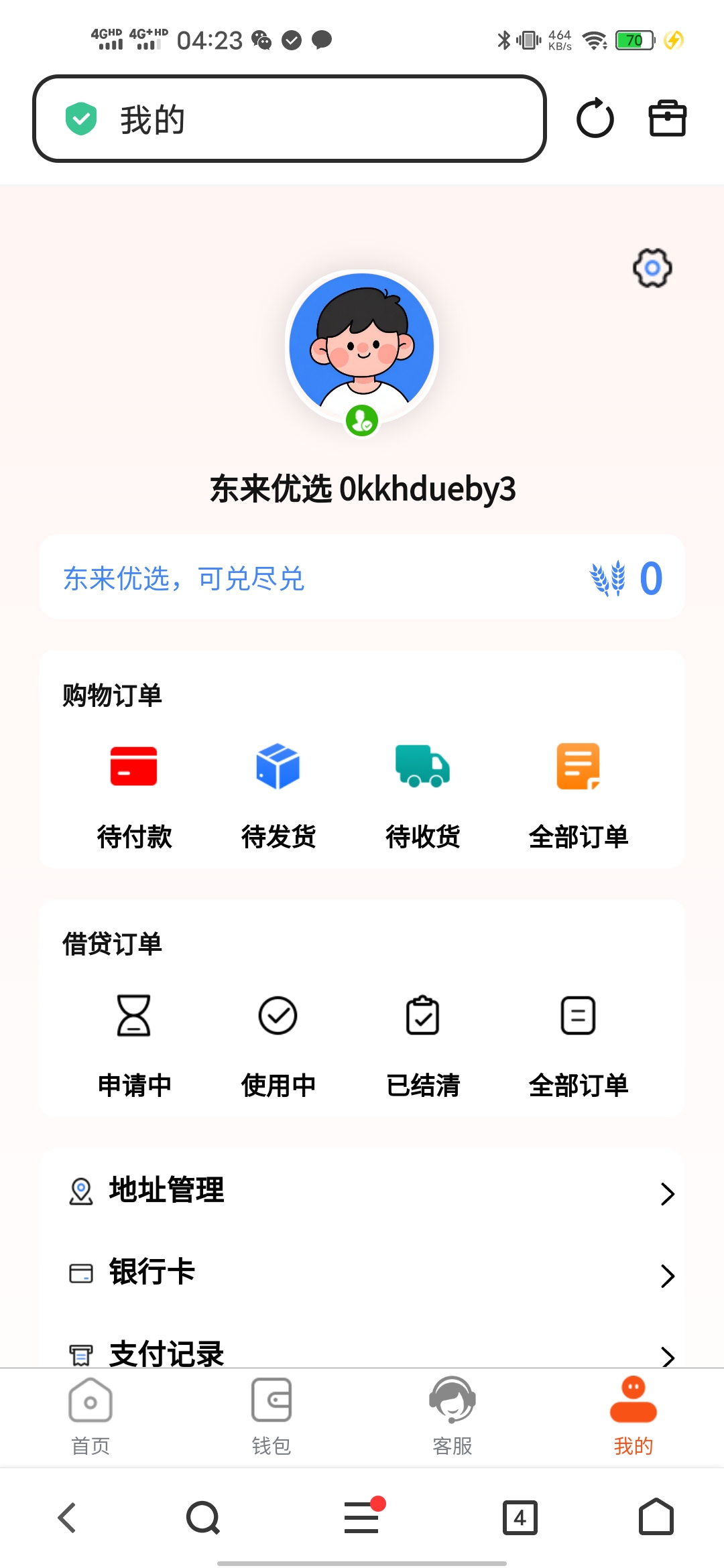Open the 银行卡 bank card row
The width and height of the screenshot is (724, 1568).
(362, 1273)
